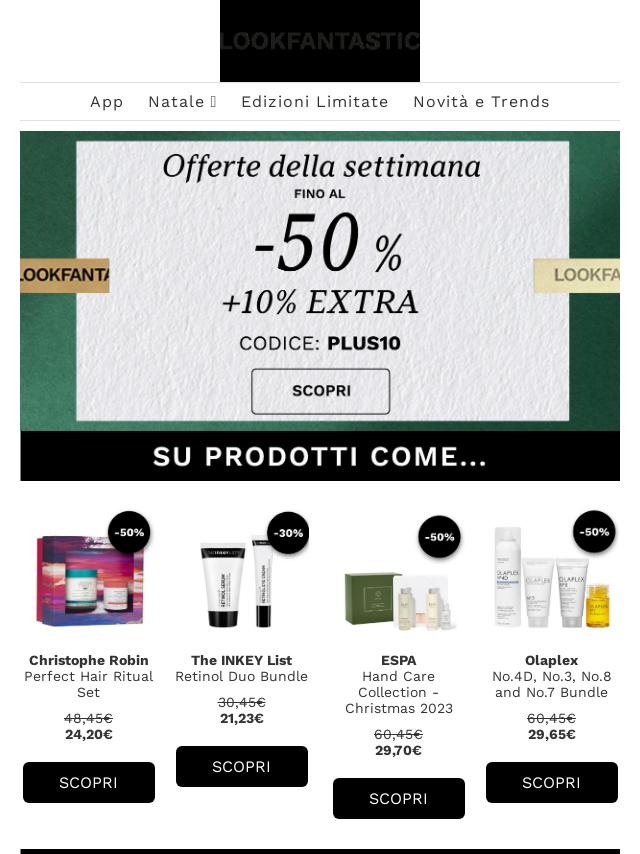Open the ESPA Hand Care Collection image
The height and width of the screenshot is (854, 640).
pyautogui.click(x=398, y=595)
